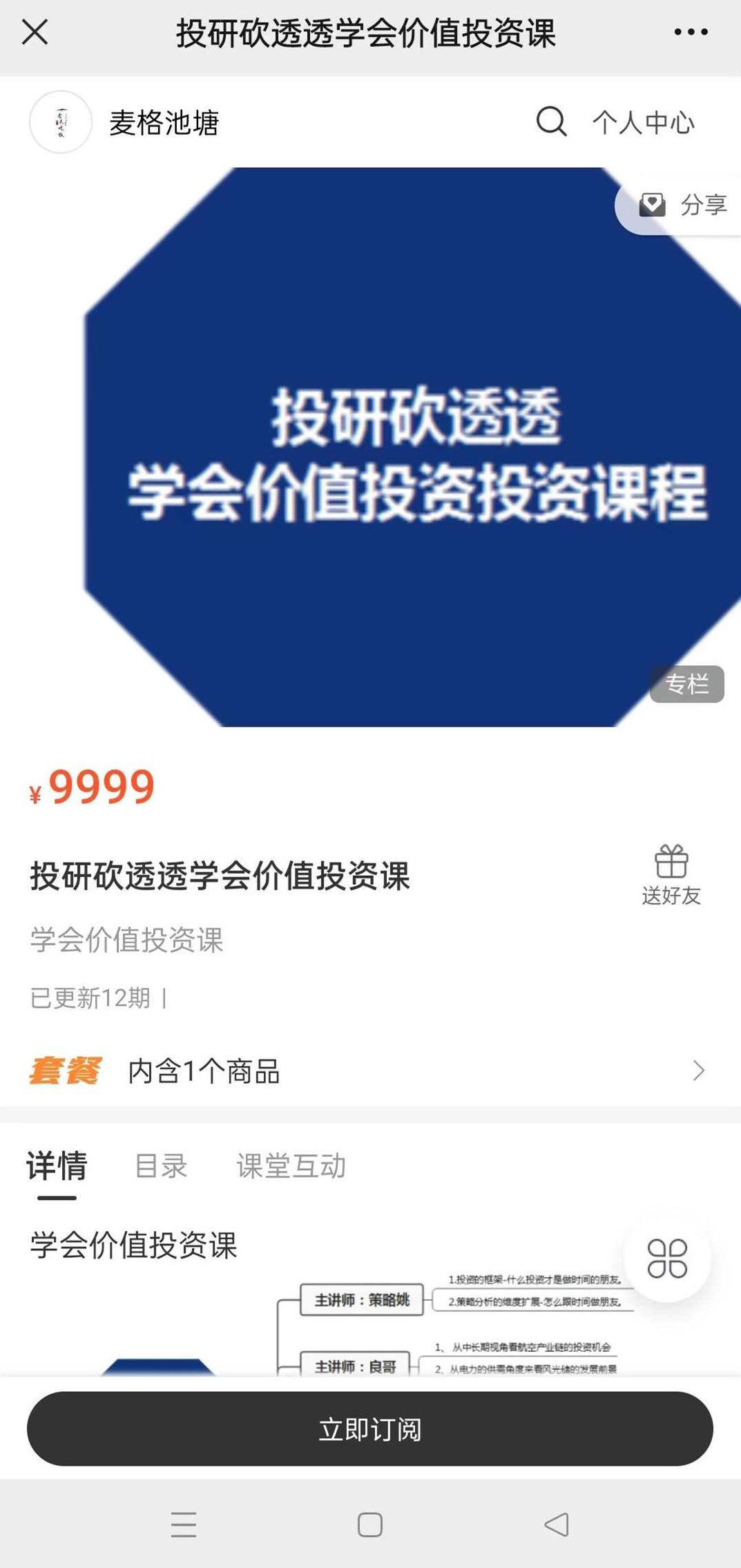Close the course page with the X icon

click(x=36, y=32)
